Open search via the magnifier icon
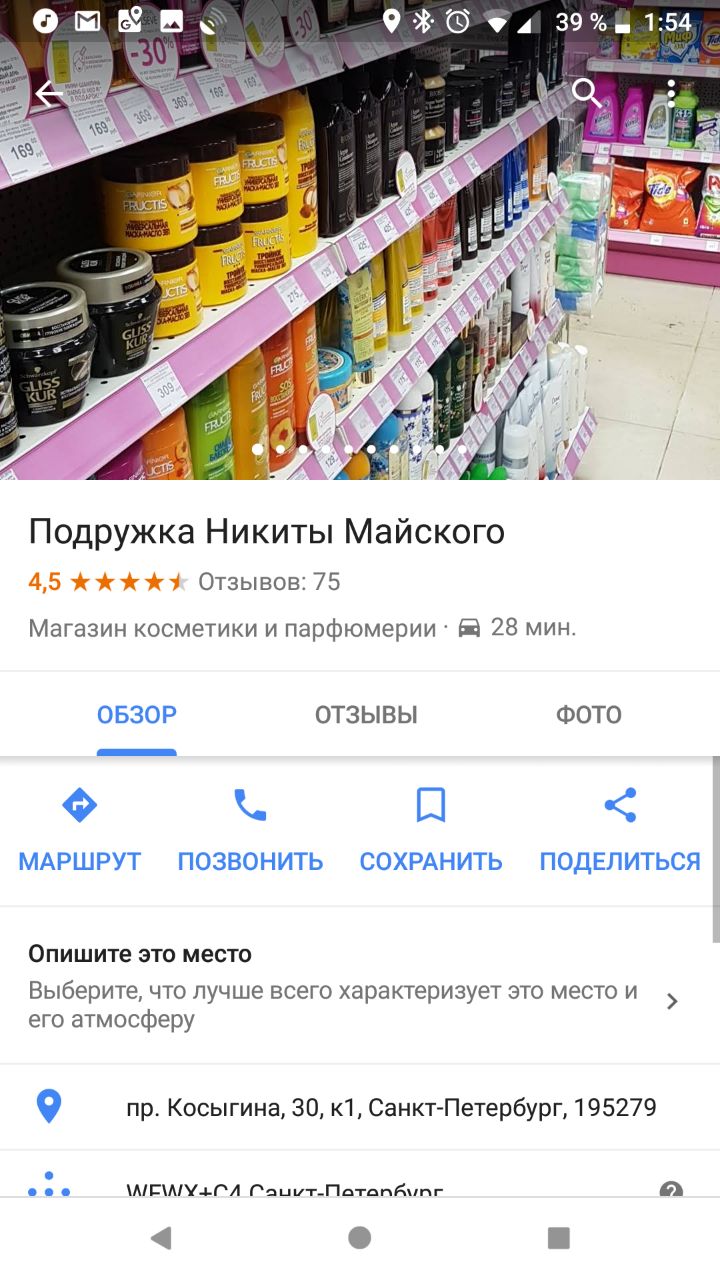 pos(587,94)
